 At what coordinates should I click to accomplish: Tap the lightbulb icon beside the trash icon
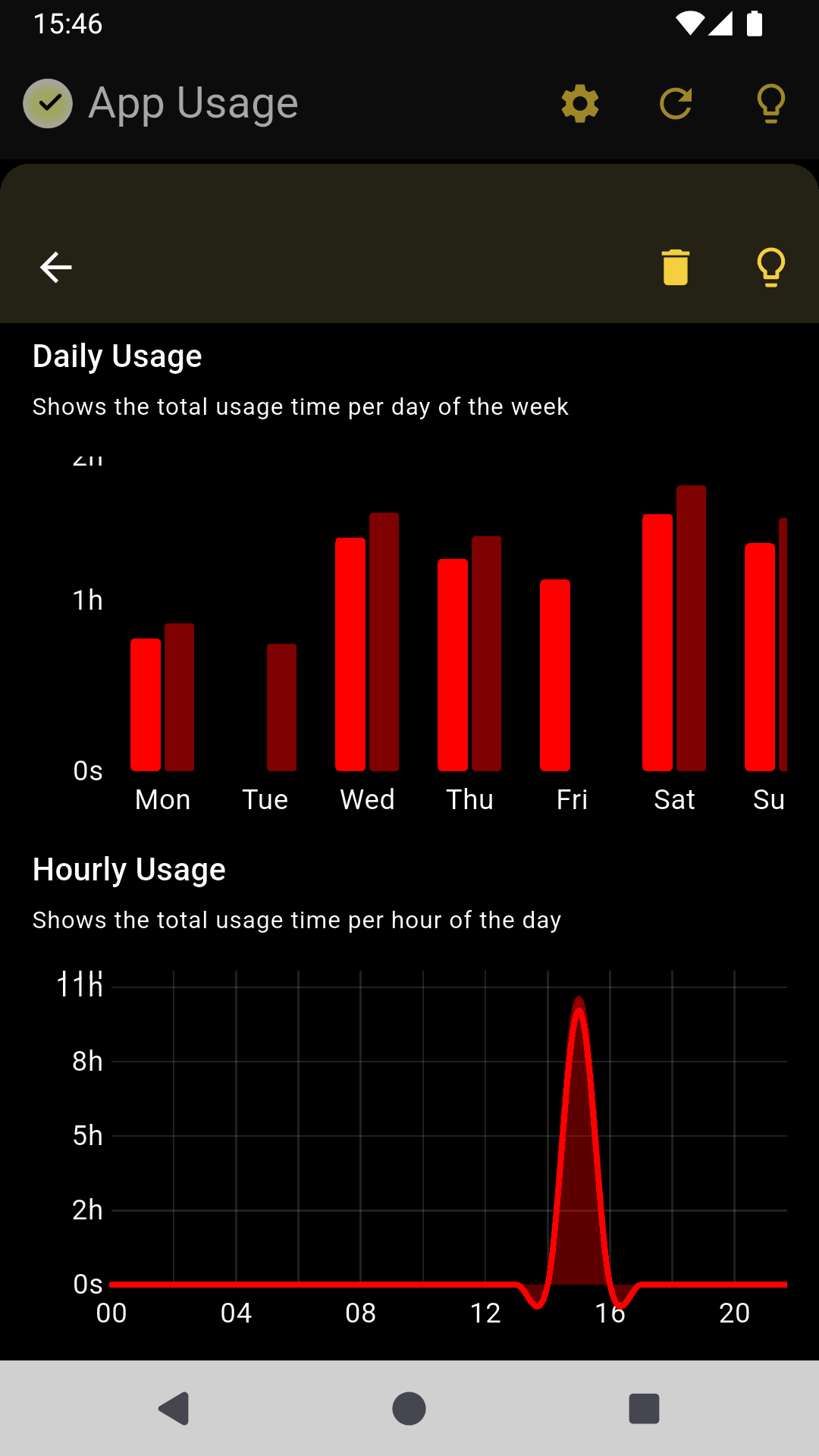(771, 268)
